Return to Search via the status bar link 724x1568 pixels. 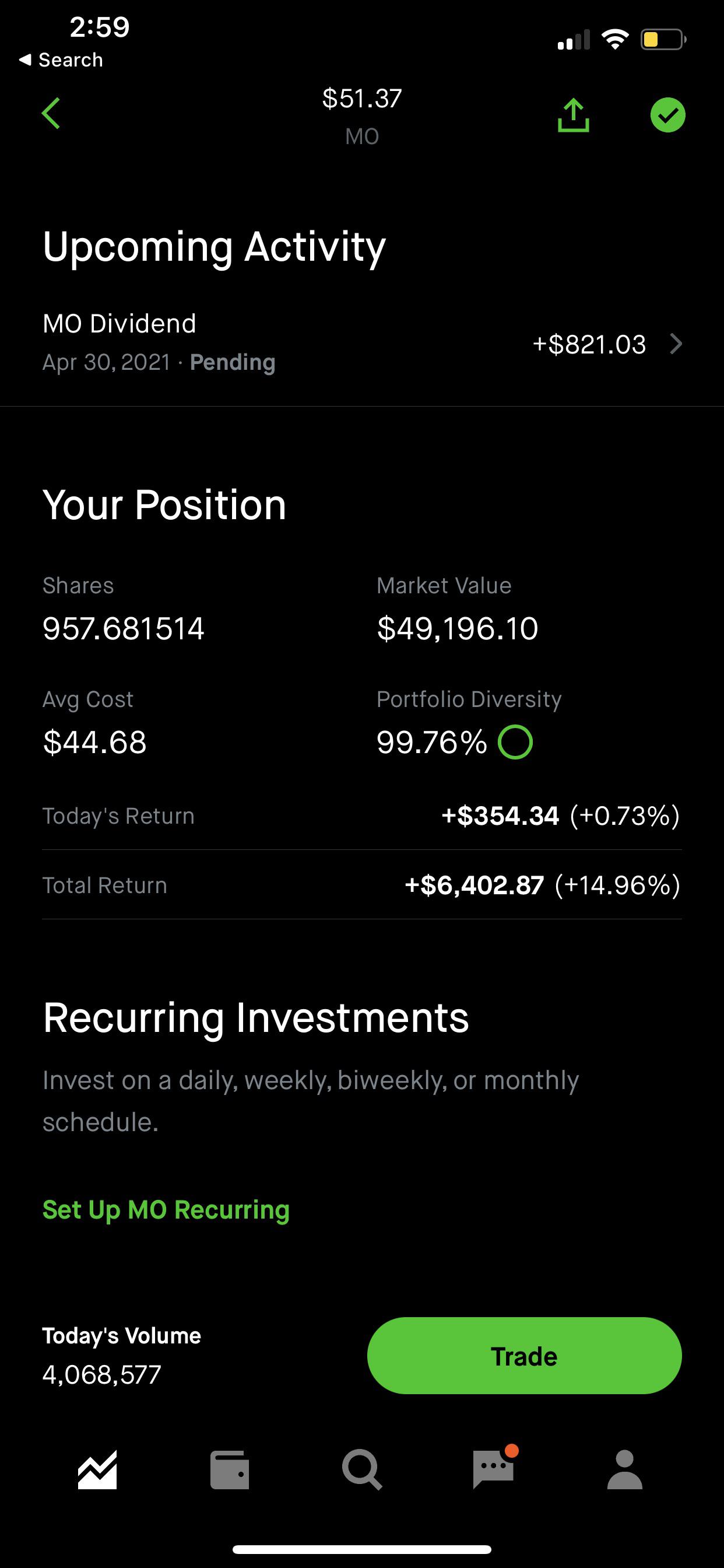(x=61, y=59)
